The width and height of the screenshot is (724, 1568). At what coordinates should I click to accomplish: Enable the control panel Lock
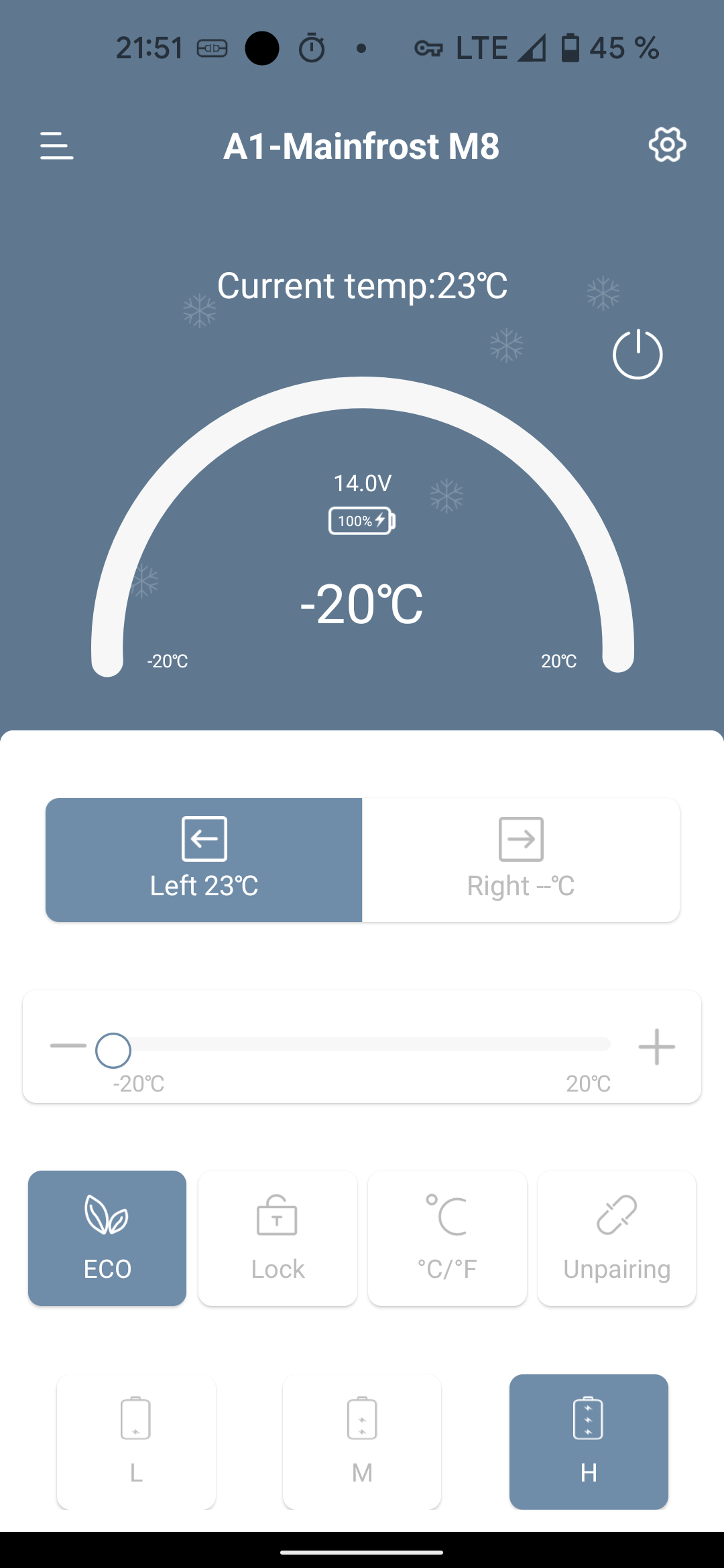coord(278,1238)
